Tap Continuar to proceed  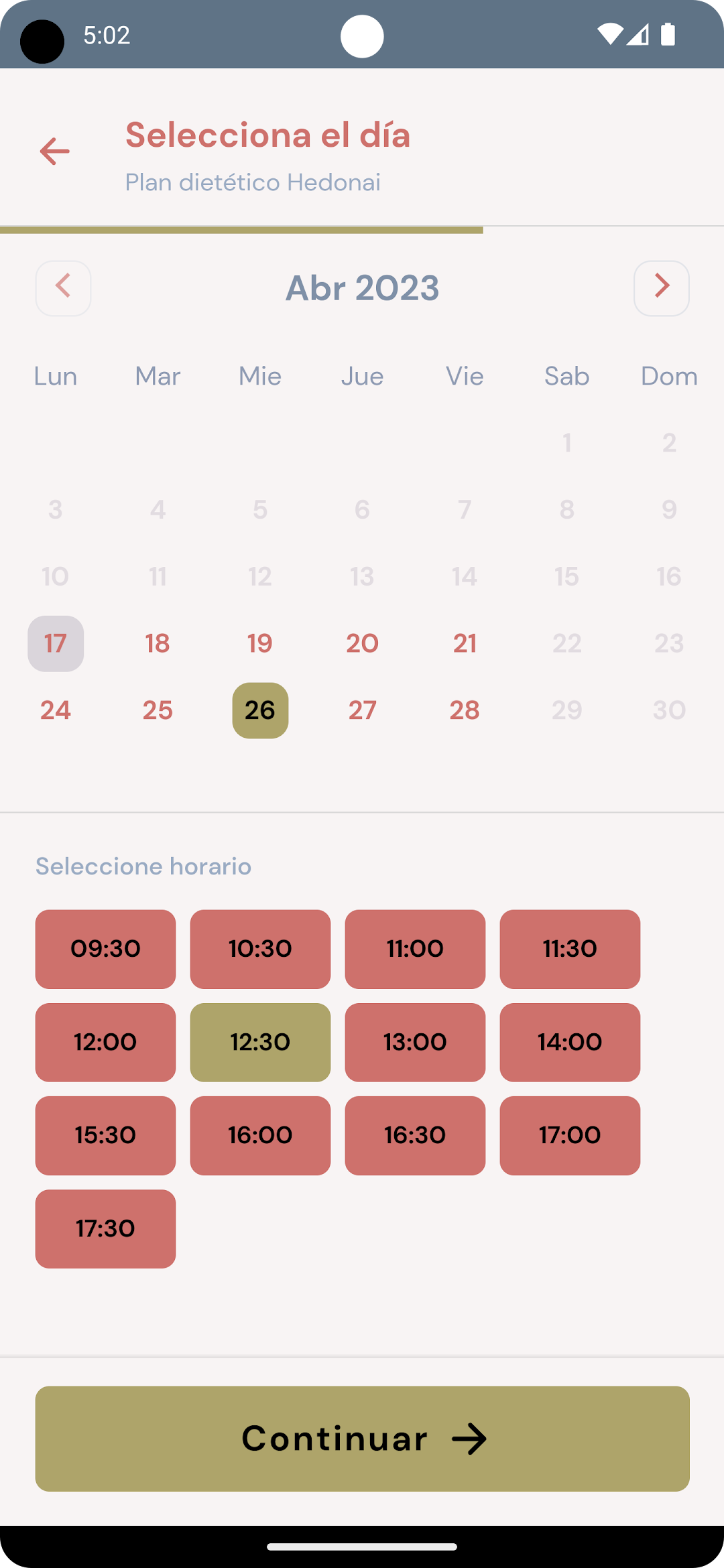point(362,1438)
